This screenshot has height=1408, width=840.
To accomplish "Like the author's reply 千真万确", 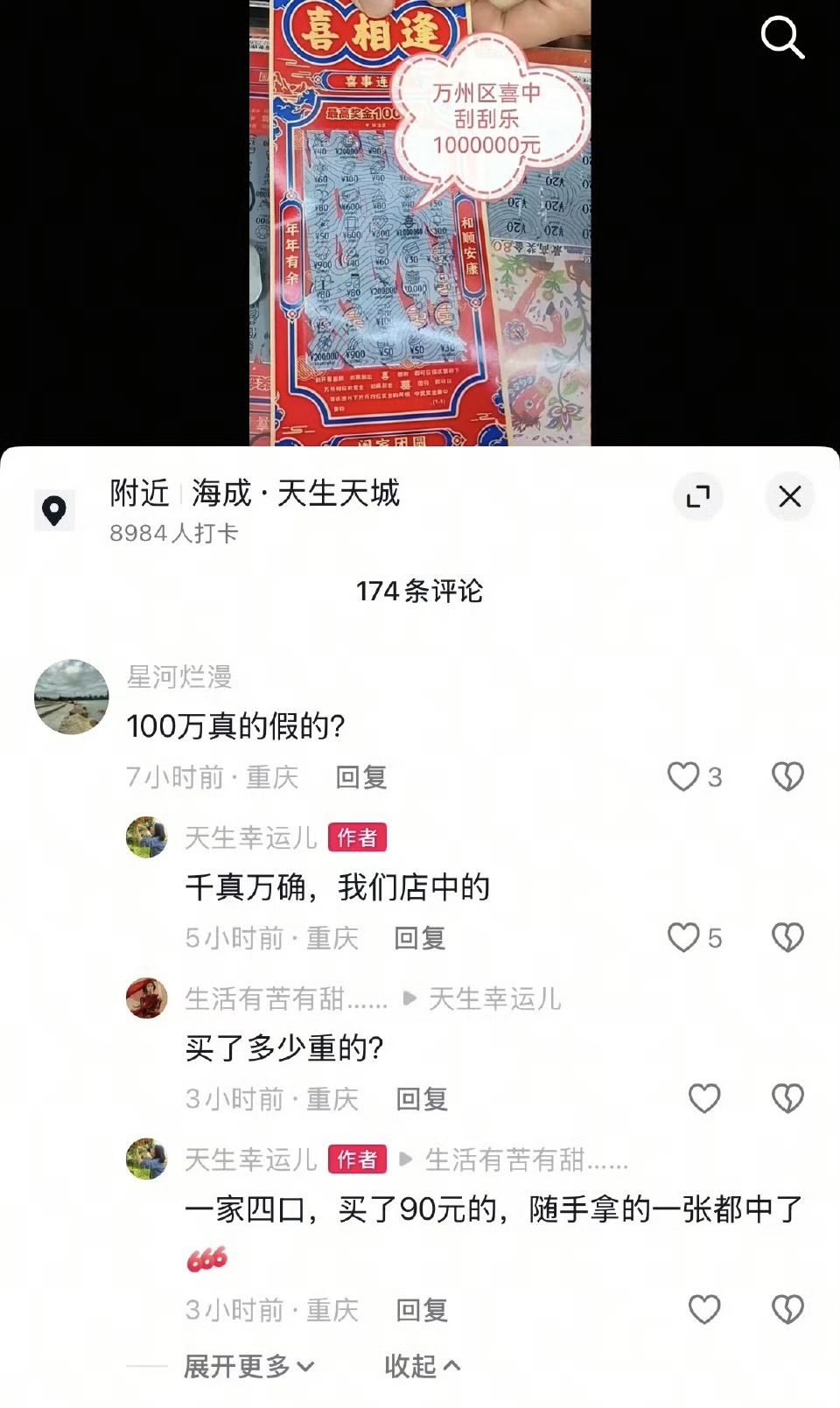I will click(683, 937).
